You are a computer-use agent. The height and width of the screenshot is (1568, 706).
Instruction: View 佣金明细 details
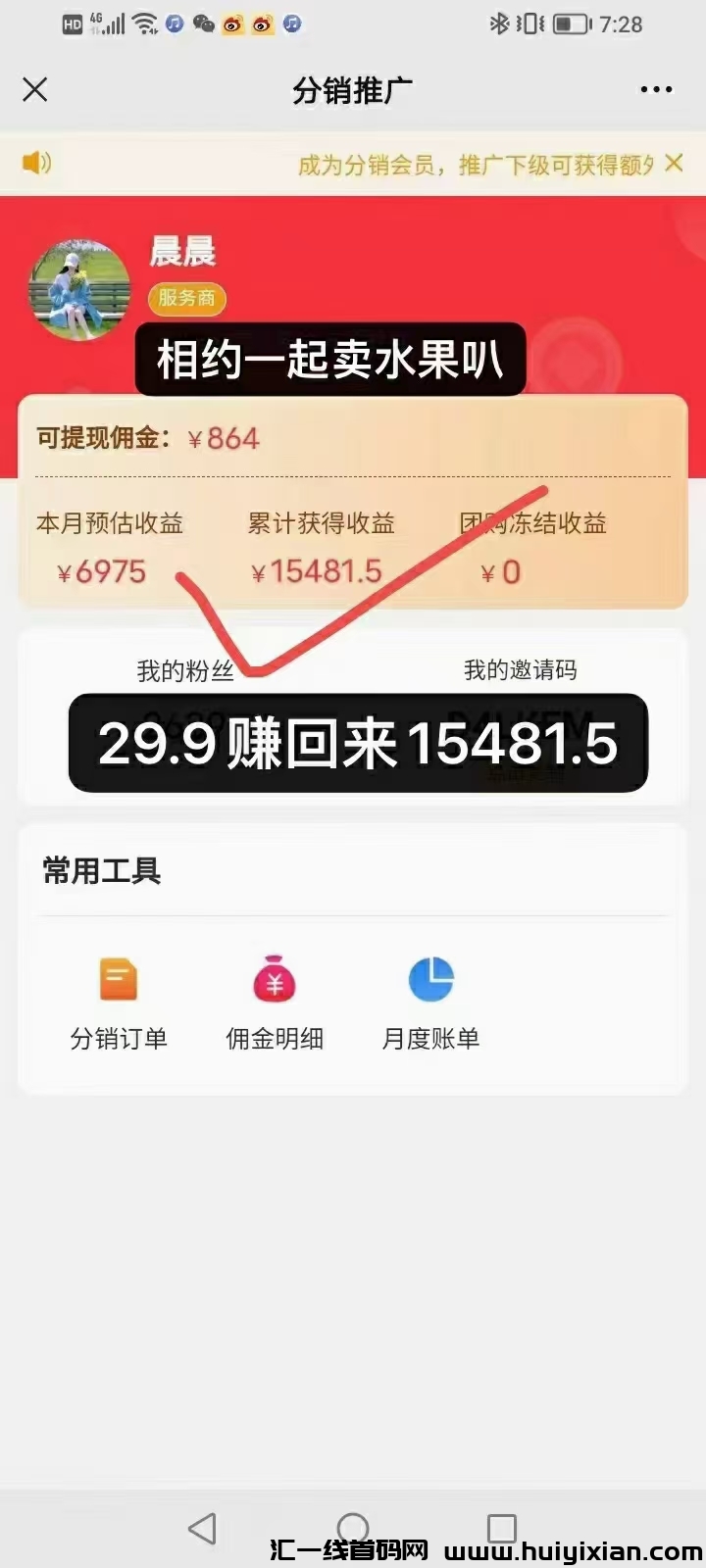275,1002
